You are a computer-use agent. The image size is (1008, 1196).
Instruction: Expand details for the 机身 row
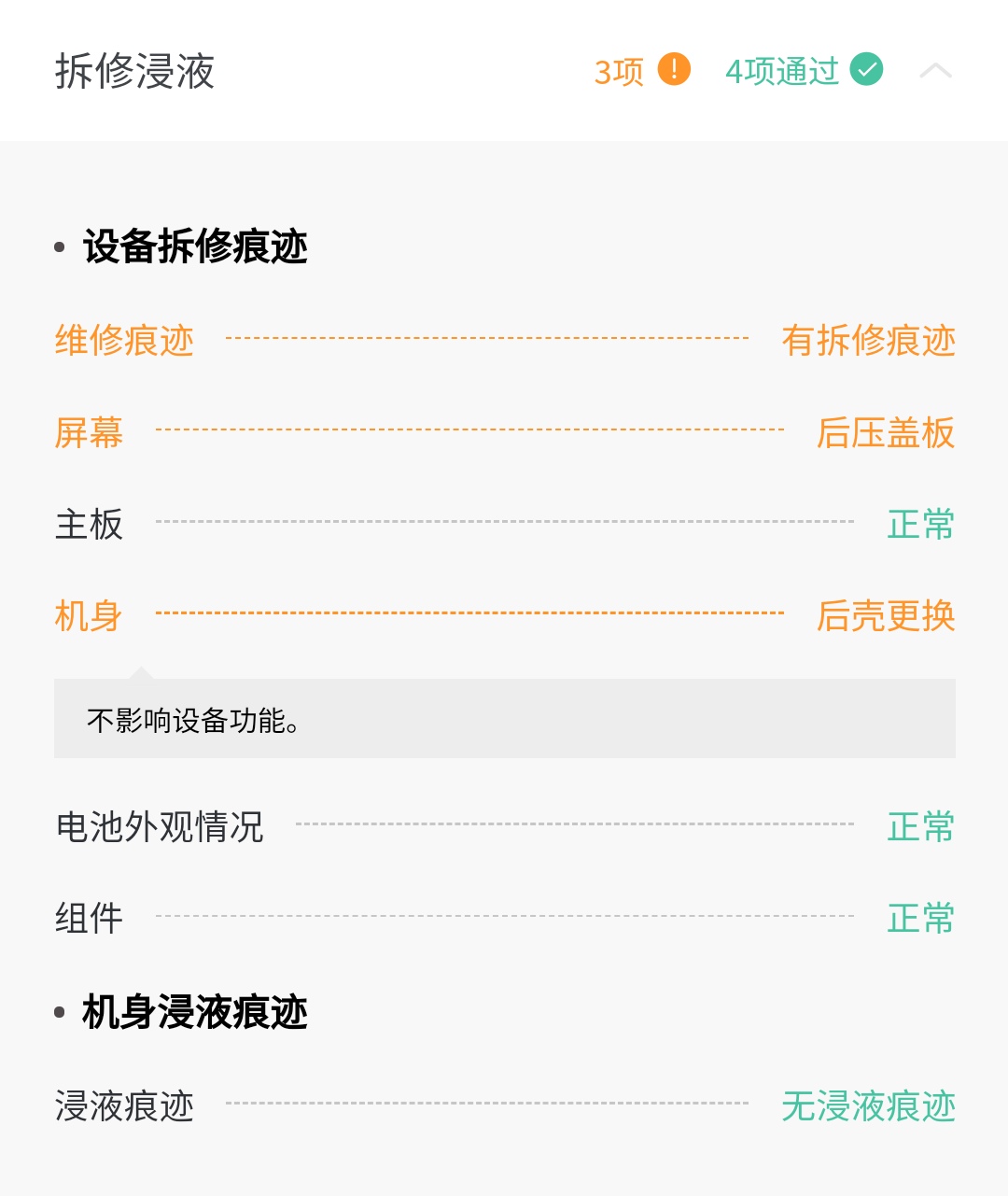87,615
